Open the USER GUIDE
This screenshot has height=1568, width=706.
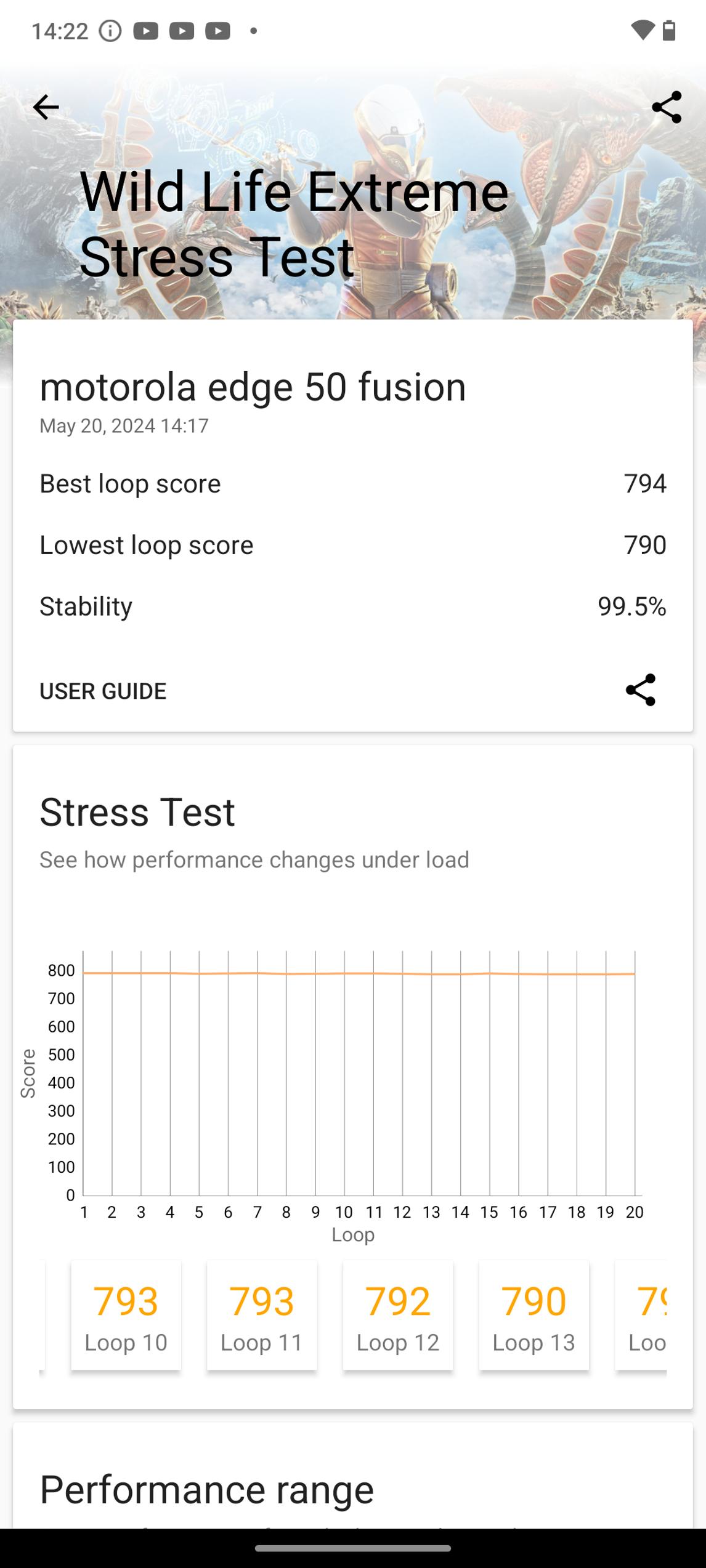103,691
